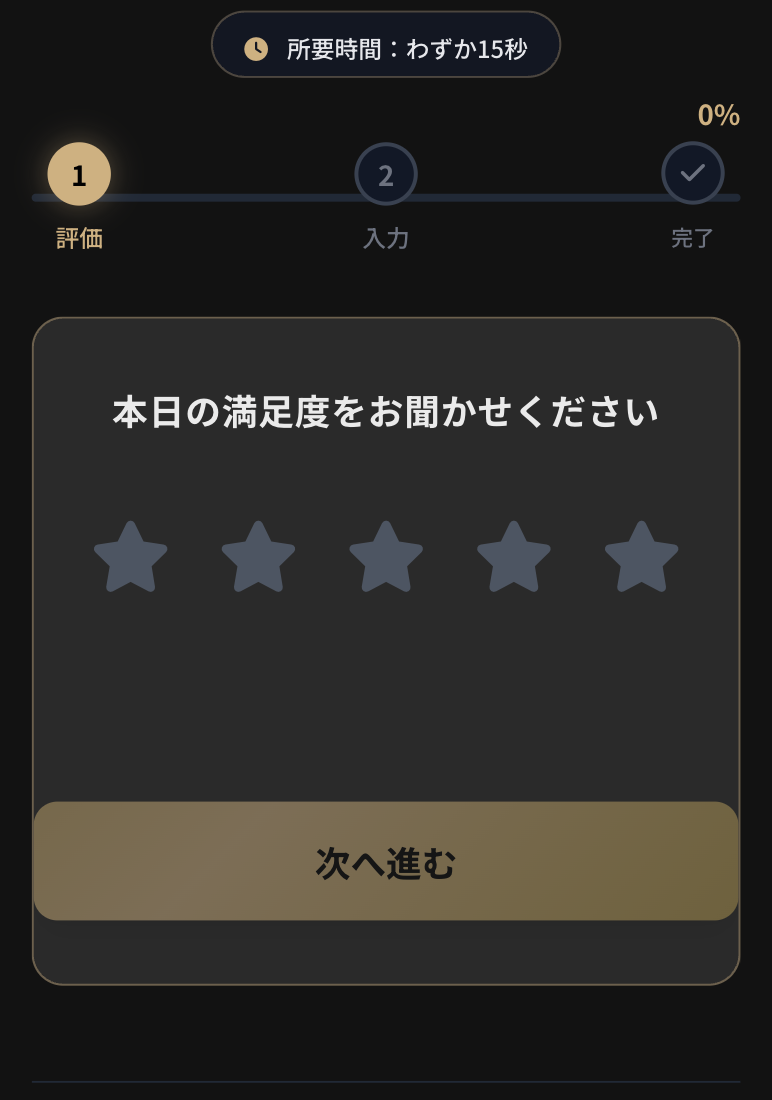Select the second star rating

tap(258, 557)
